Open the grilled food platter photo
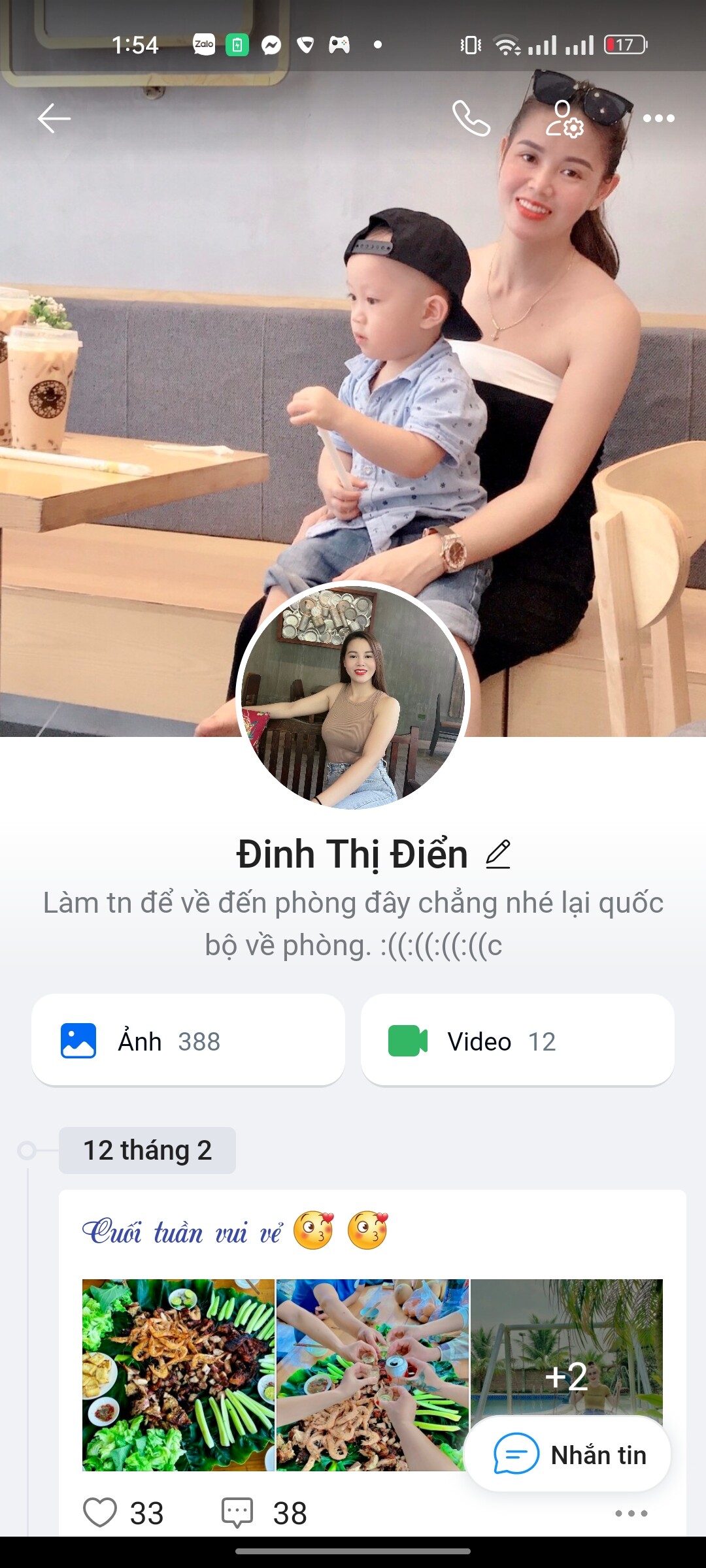 click(x=178, y=1375)
